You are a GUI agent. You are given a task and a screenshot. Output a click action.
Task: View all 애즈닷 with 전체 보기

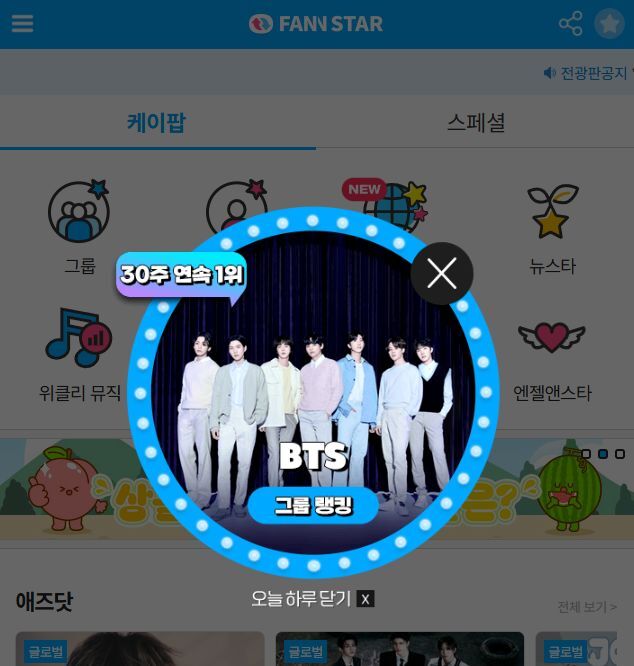click(x=587, y=607)
